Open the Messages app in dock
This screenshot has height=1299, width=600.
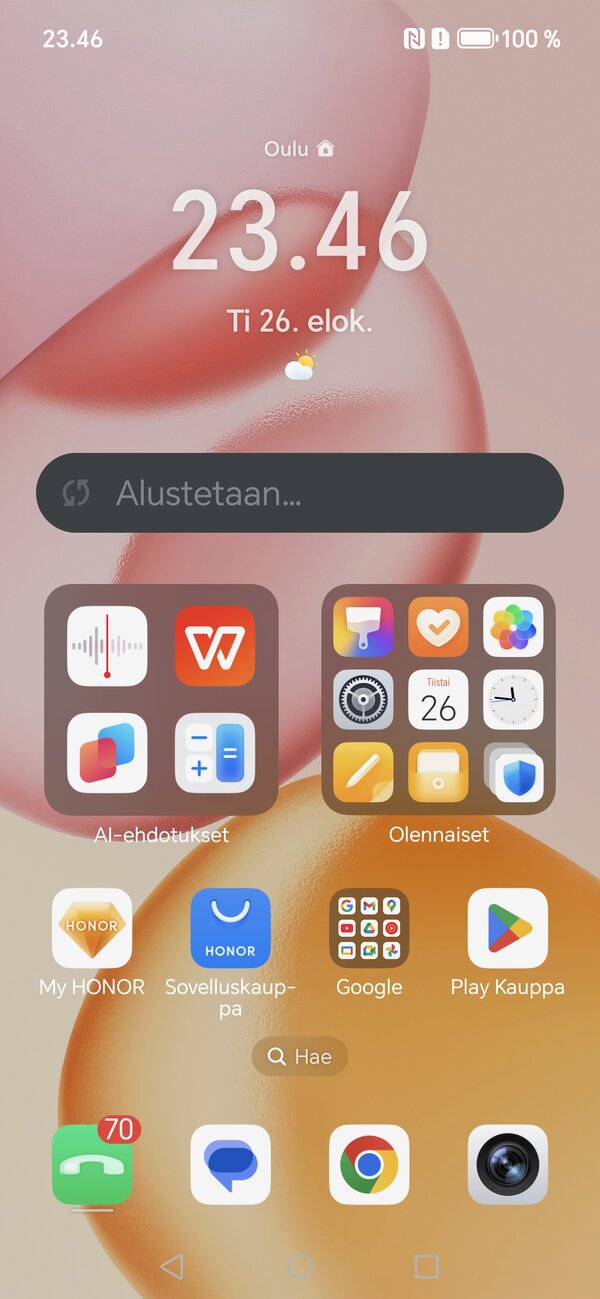pos(231,1164)
